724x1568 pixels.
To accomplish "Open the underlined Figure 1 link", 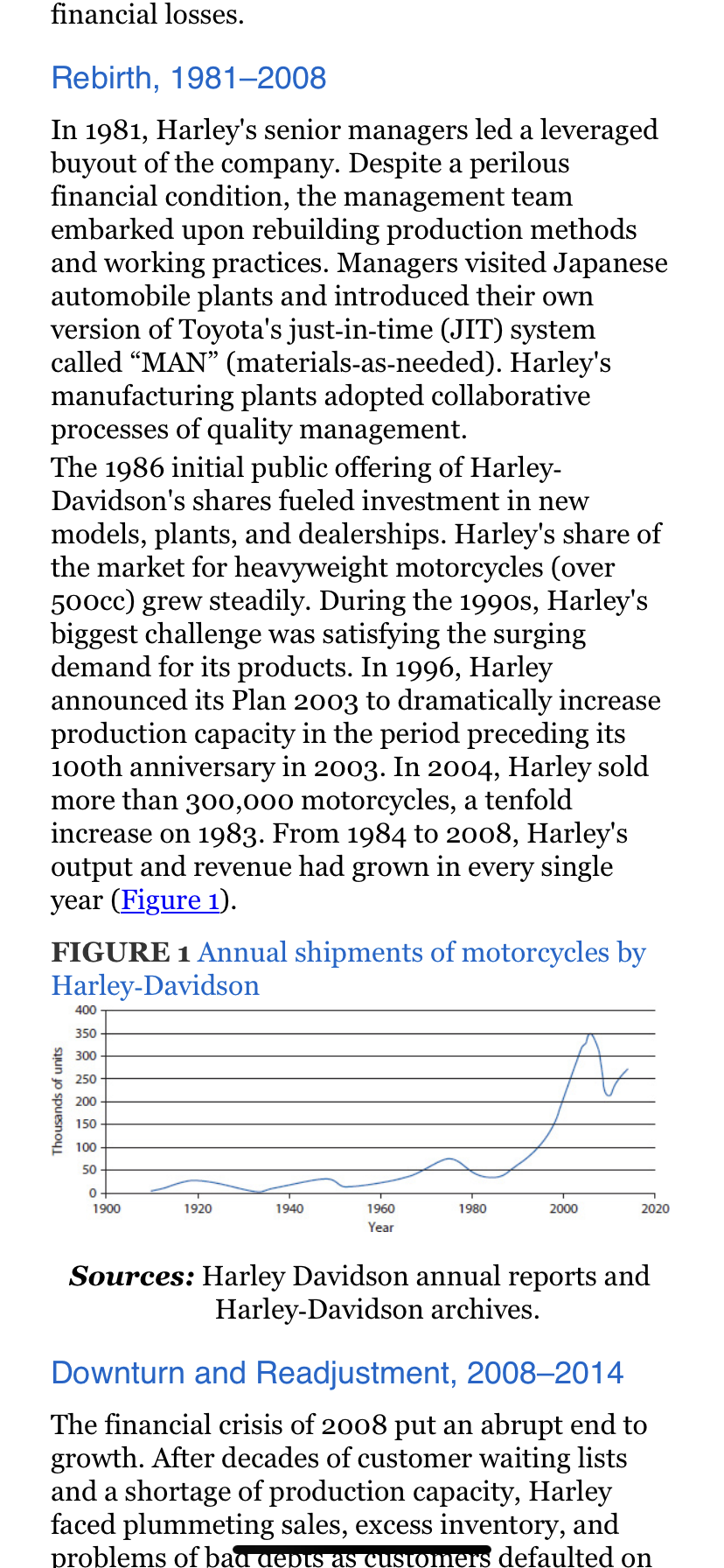I will (170, 900).
